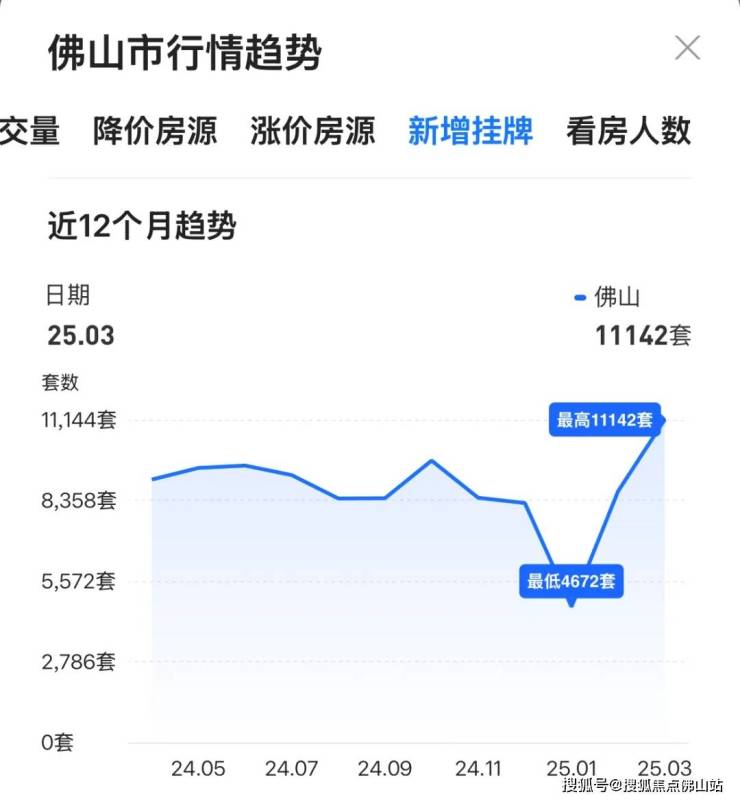The image size is (740, 801).
Task: Close the 佛山市行情趋势 panel
Action: [687, 48]
